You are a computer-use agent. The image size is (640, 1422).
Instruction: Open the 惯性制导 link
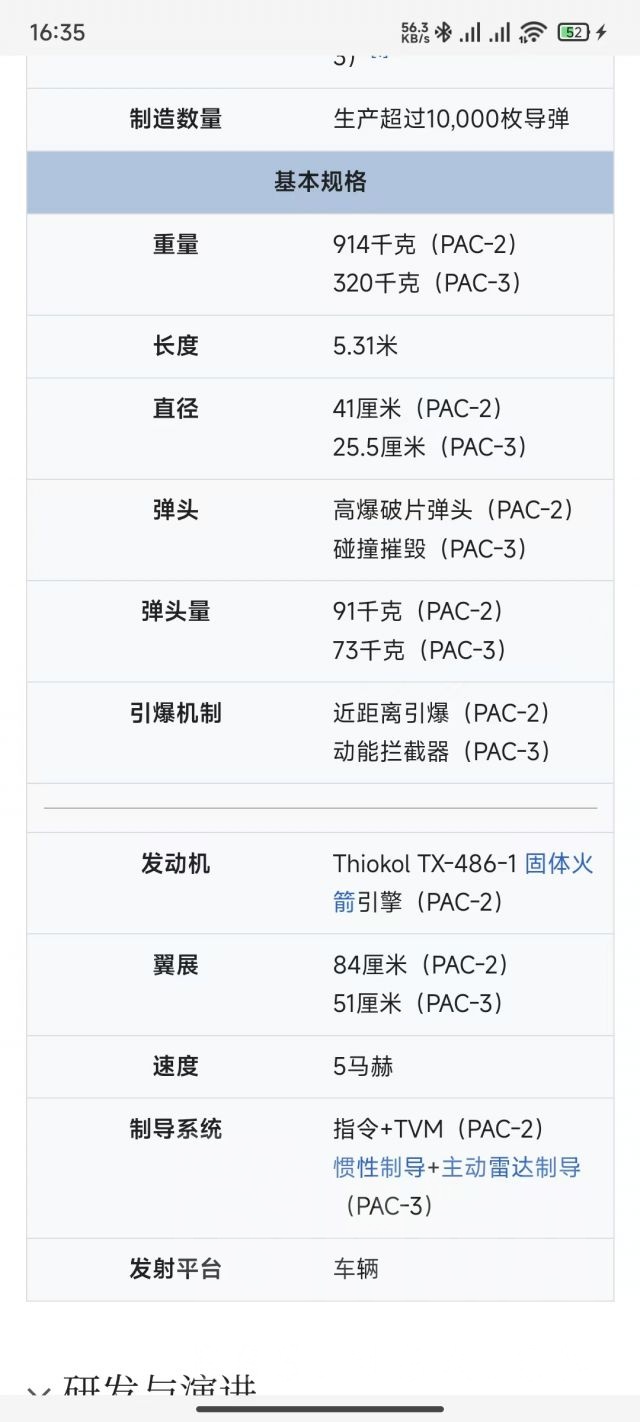tap(379, 1168)
